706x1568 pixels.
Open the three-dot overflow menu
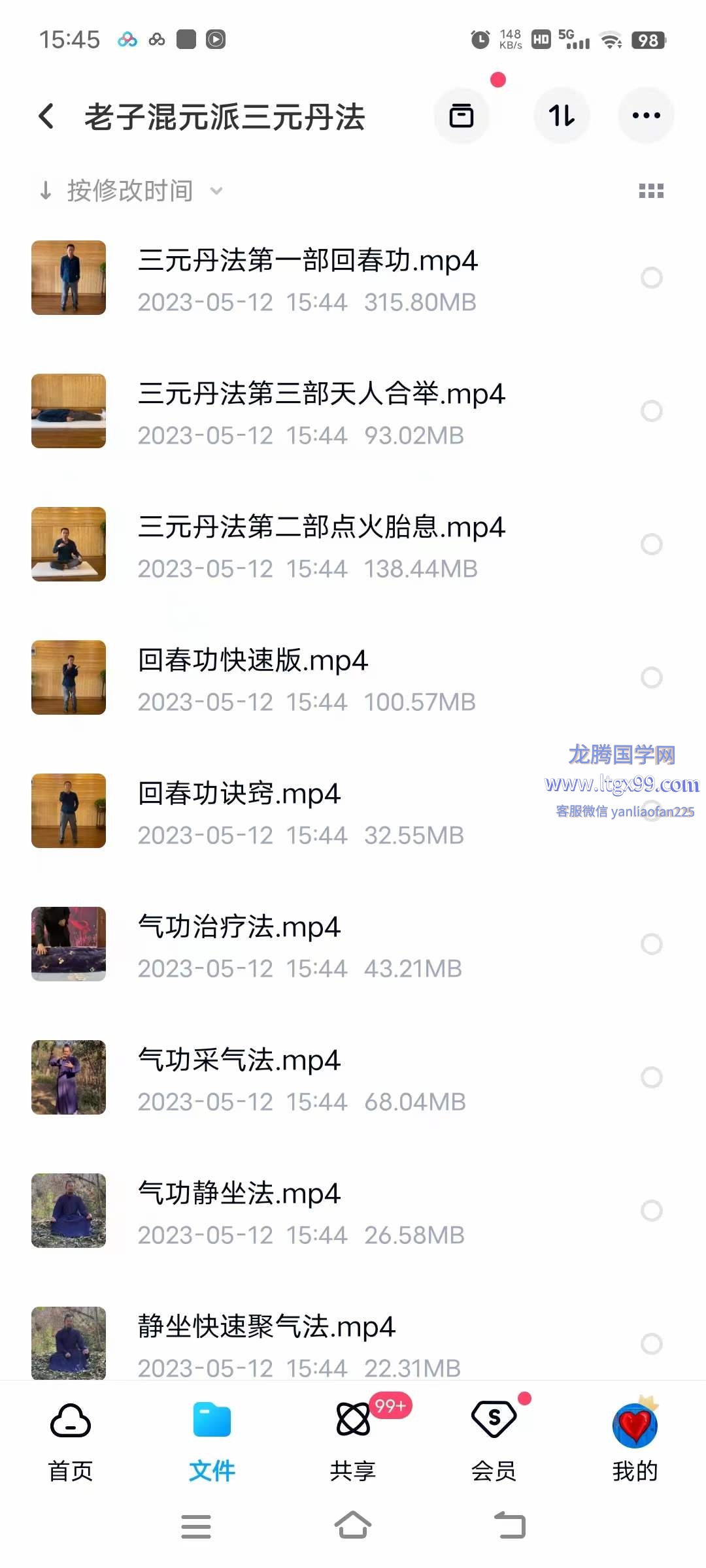646,116
